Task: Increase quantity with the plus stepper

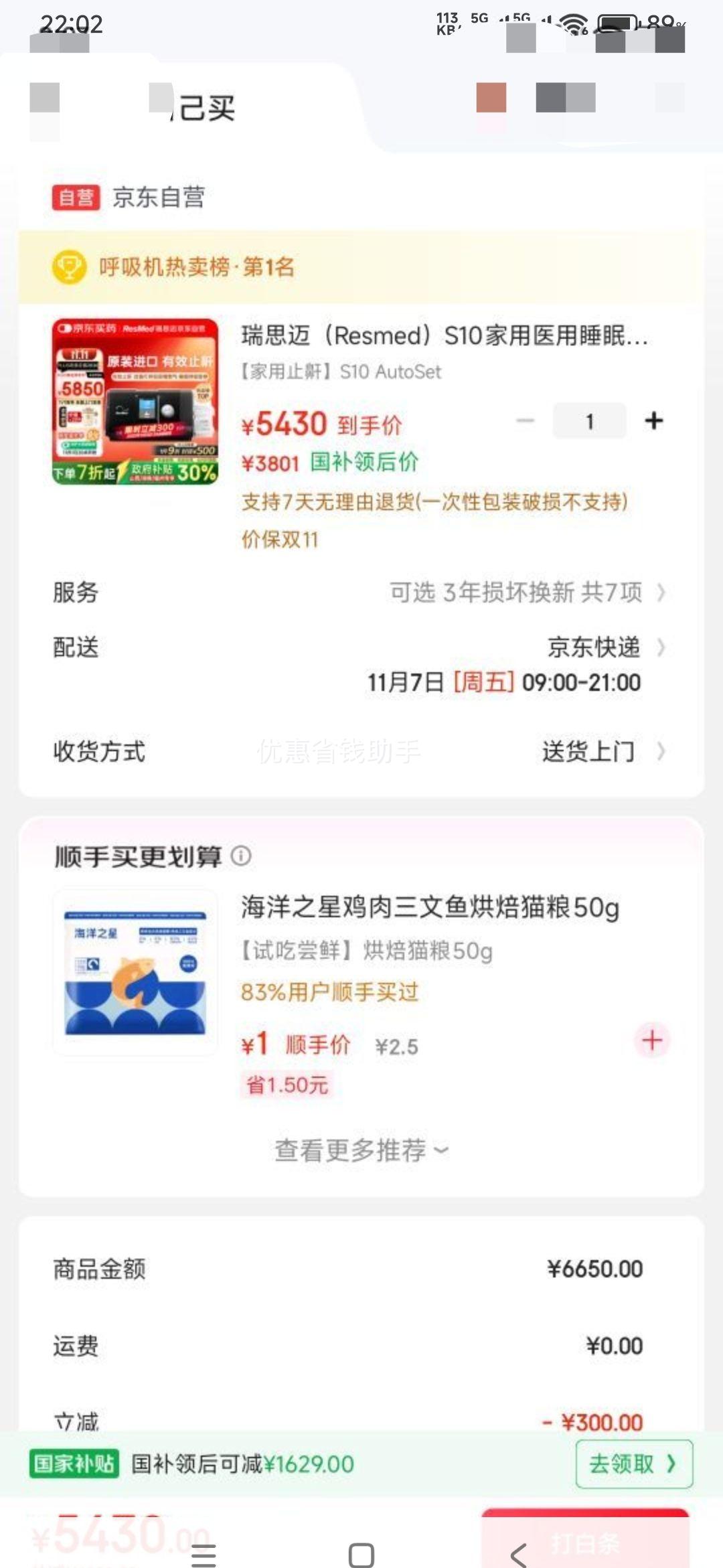Action: (653, 420)
